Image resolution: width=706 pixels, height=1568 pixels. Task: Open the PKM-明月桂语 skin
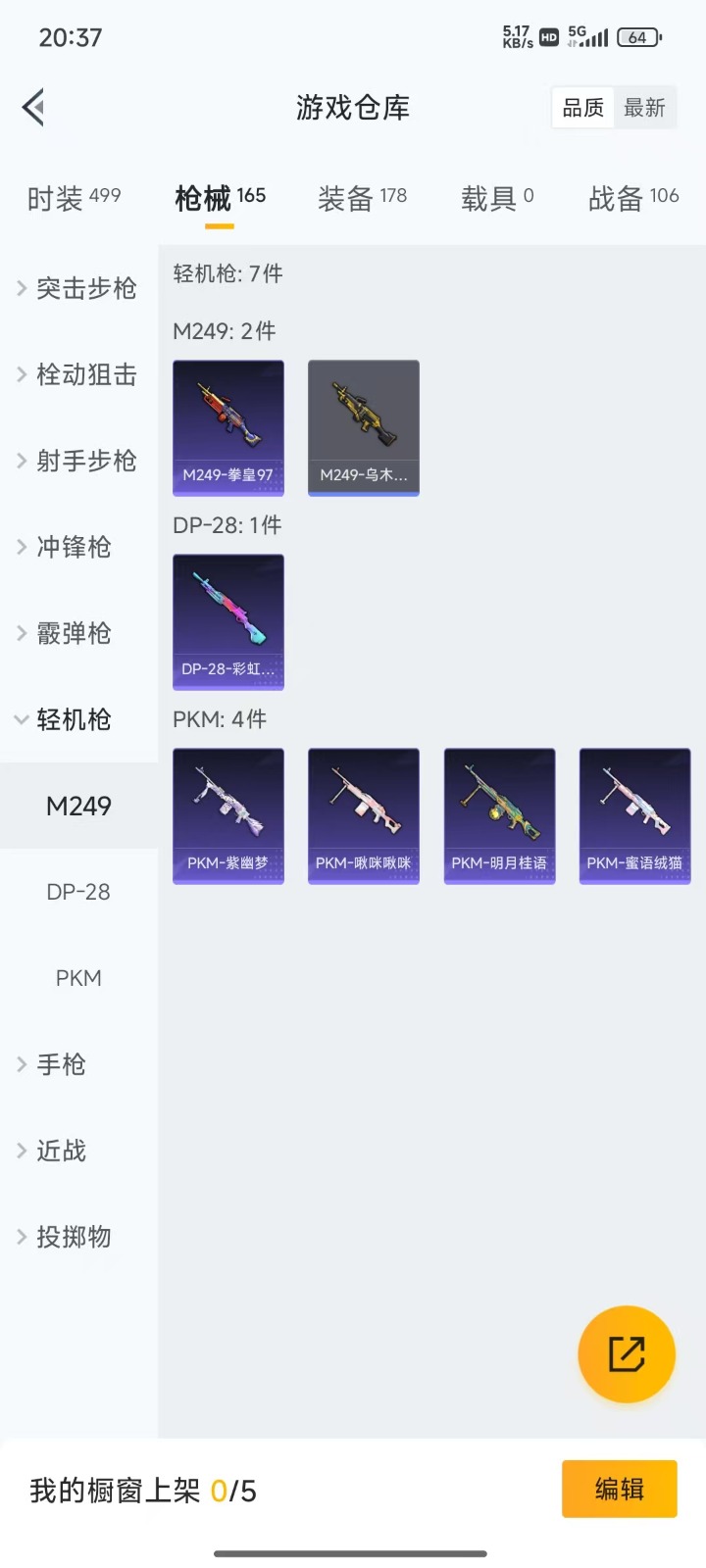[x=499, y=815]
